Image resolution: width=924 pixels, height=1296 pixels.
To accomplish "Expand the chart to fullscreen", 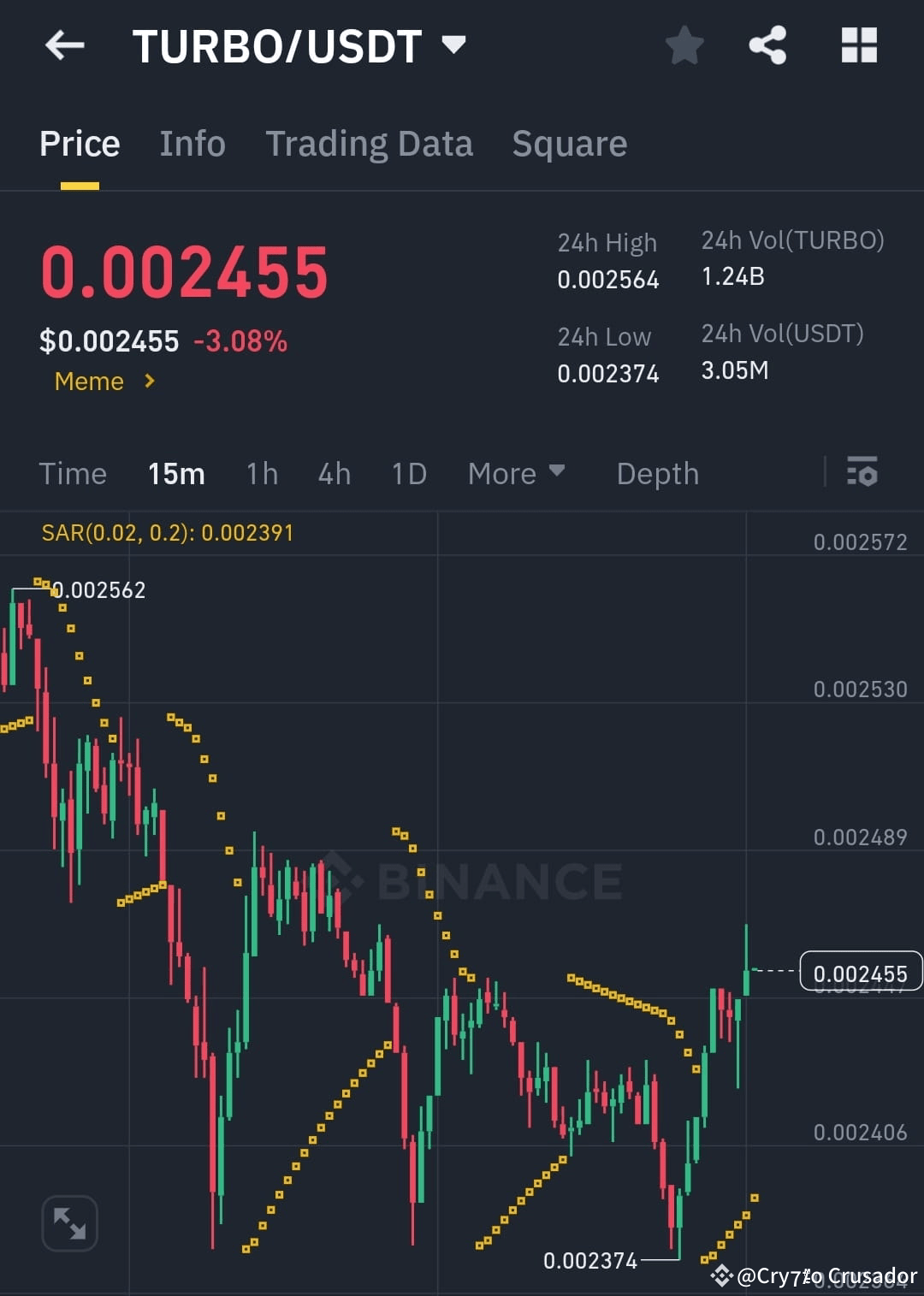I will (69, 1222).
